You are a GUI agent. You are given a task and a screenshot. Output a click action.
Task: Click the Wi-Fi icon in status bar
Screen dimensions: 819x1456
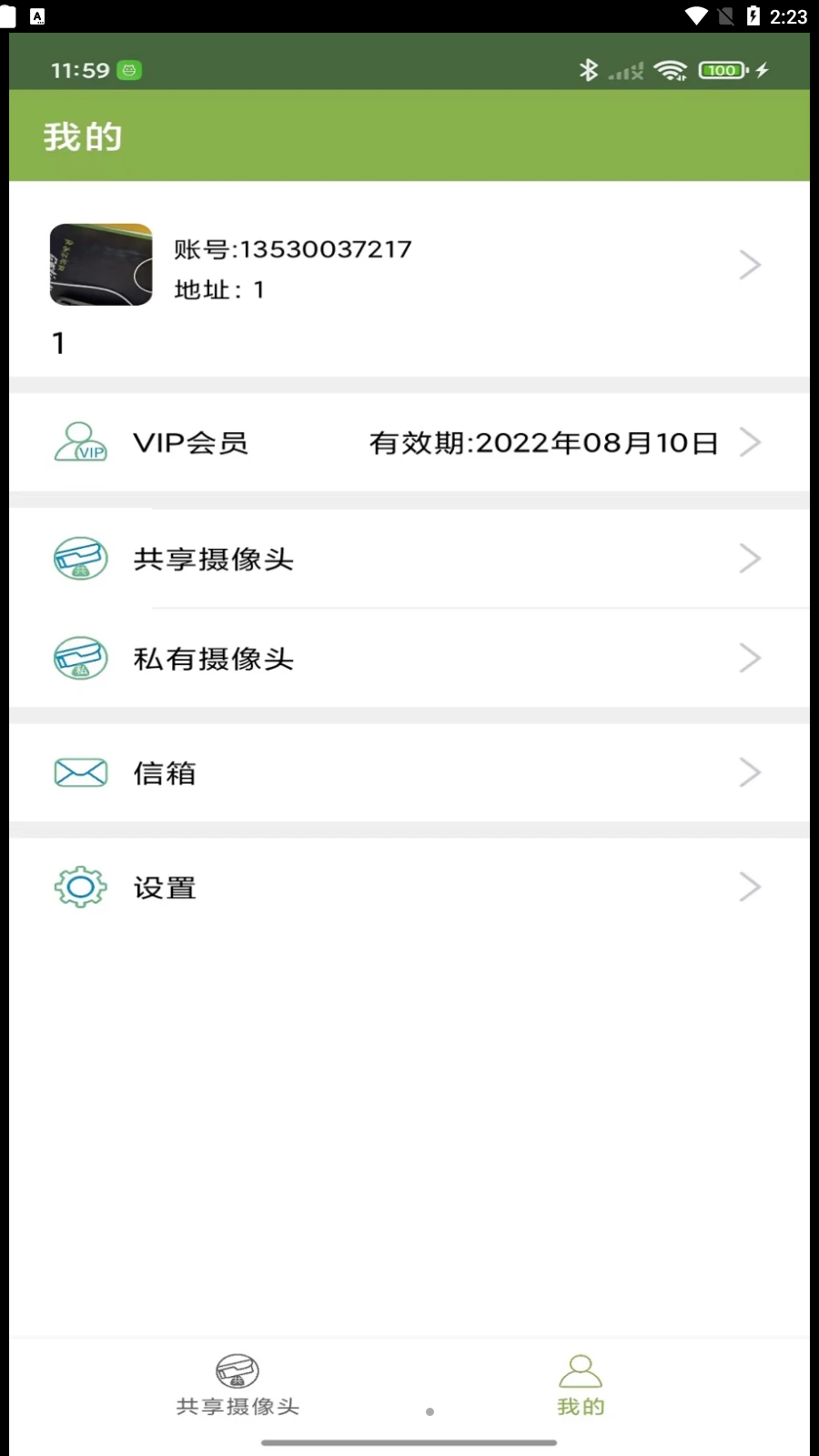(x=671, y=70)
